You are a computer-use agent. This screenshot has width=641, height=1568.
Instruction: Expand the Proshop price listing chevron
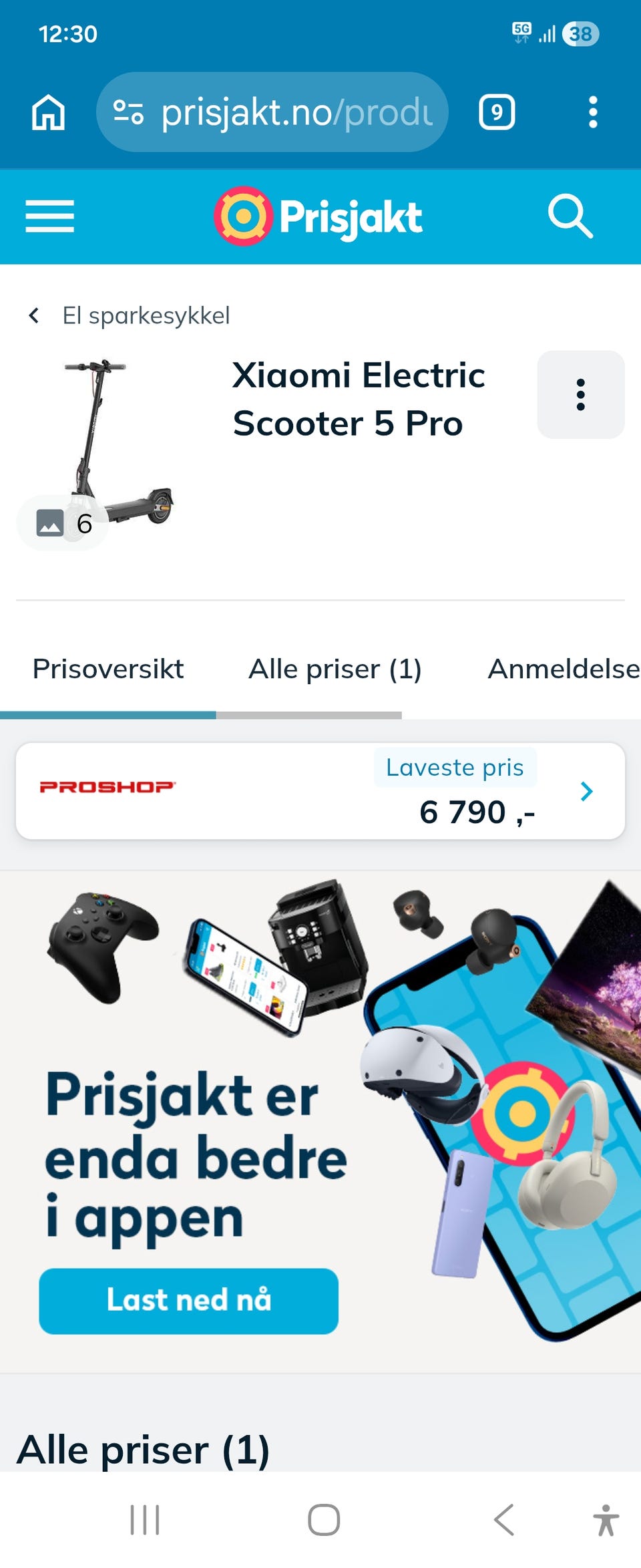point(586,791)
